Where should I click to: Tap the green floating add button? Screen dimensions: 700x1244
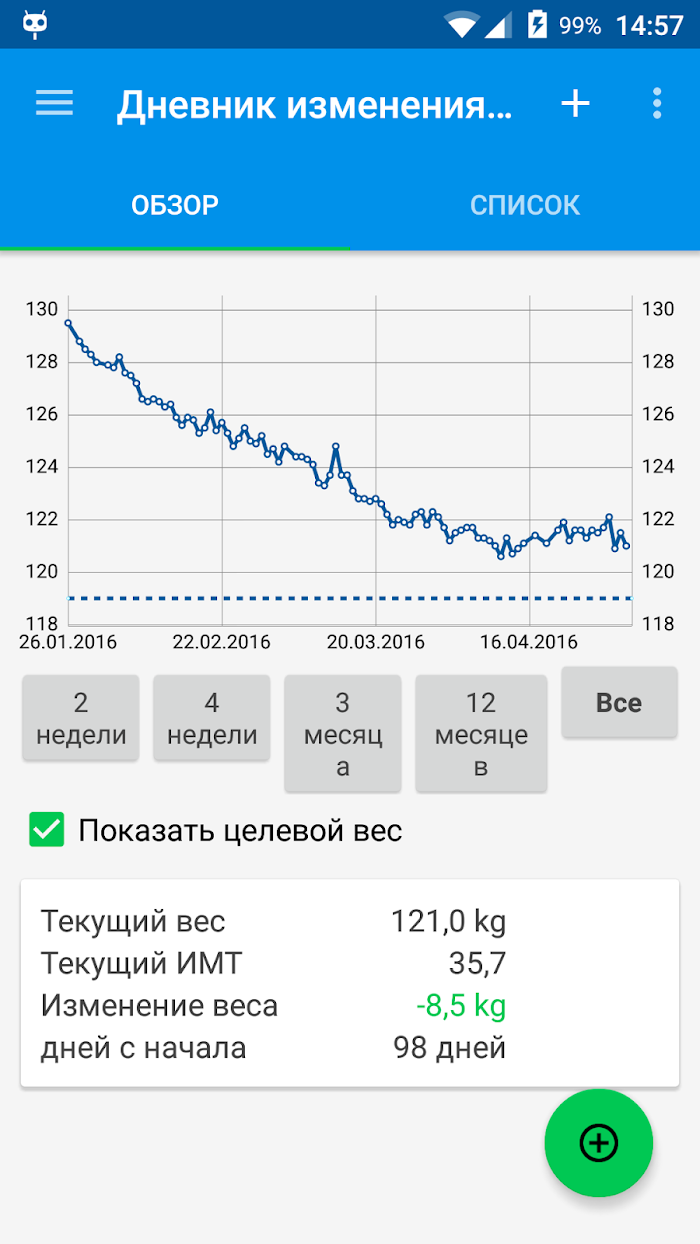[599, 1143]
